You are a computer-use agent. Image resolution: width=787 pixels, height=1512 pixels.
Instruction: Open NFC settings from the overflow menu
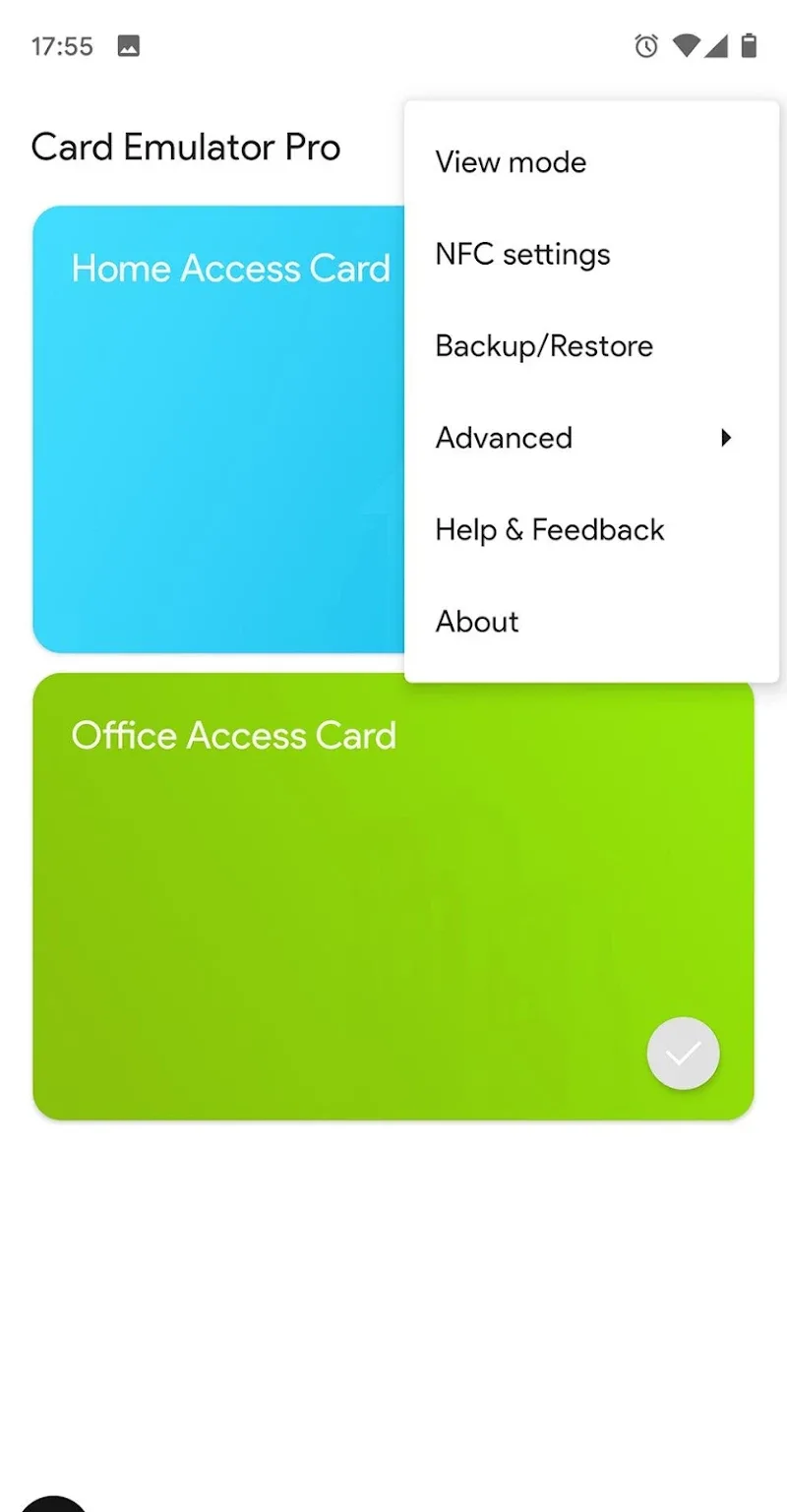click(x=521, y=254)
